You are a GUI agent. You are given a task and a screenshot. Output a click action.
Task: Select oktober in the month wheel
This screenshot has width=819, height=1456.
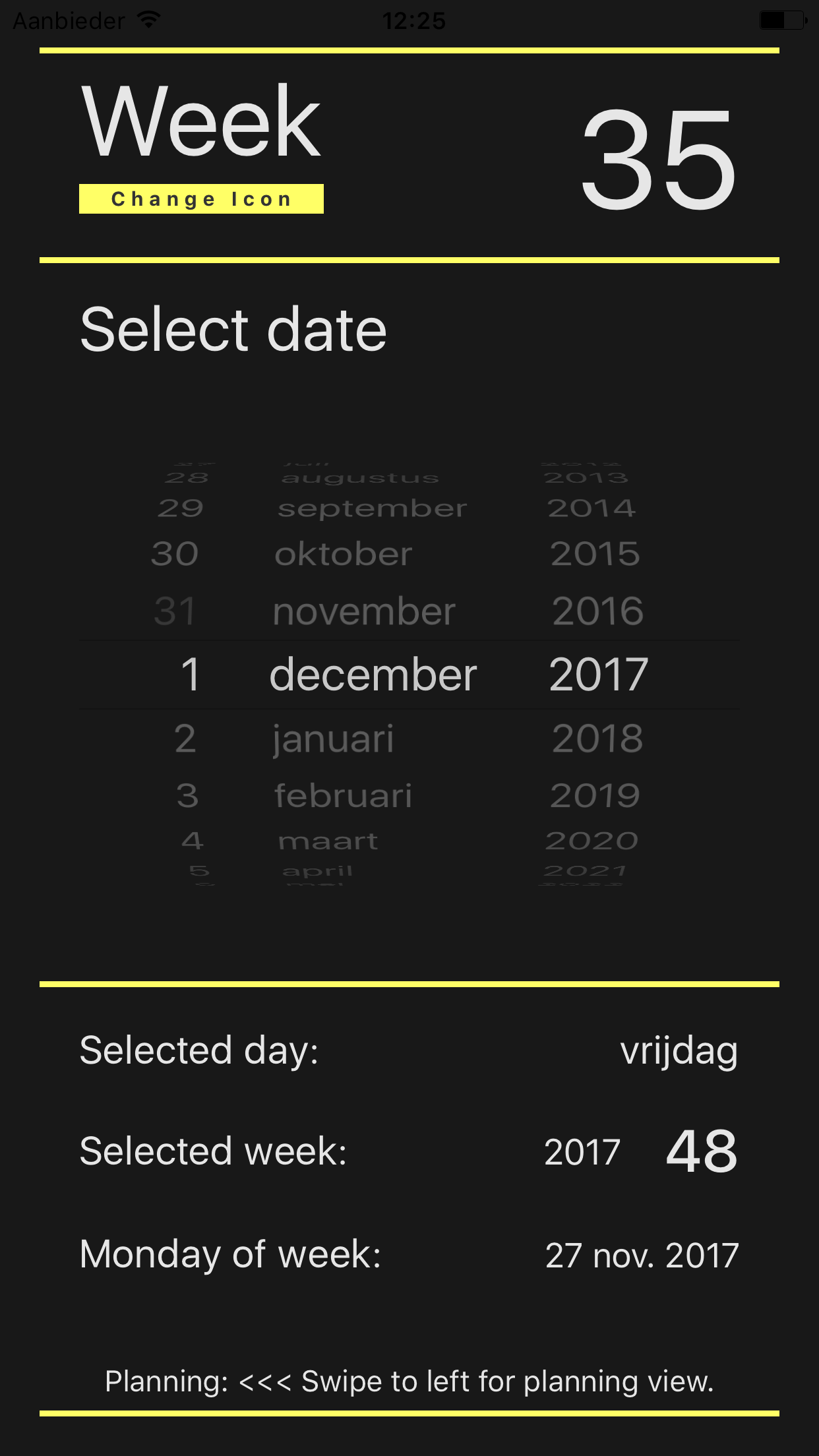point(344,554)
